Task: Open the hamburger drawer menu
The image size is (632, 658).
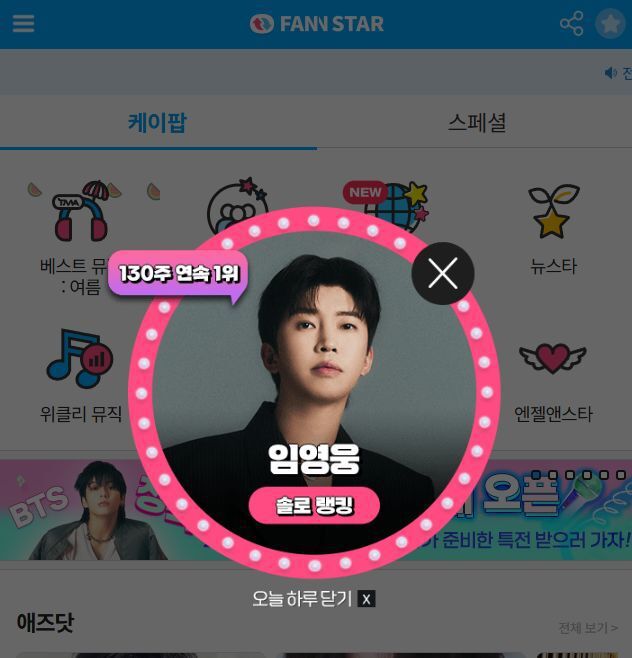Action: pyautogui.click(x=23, y=24)
